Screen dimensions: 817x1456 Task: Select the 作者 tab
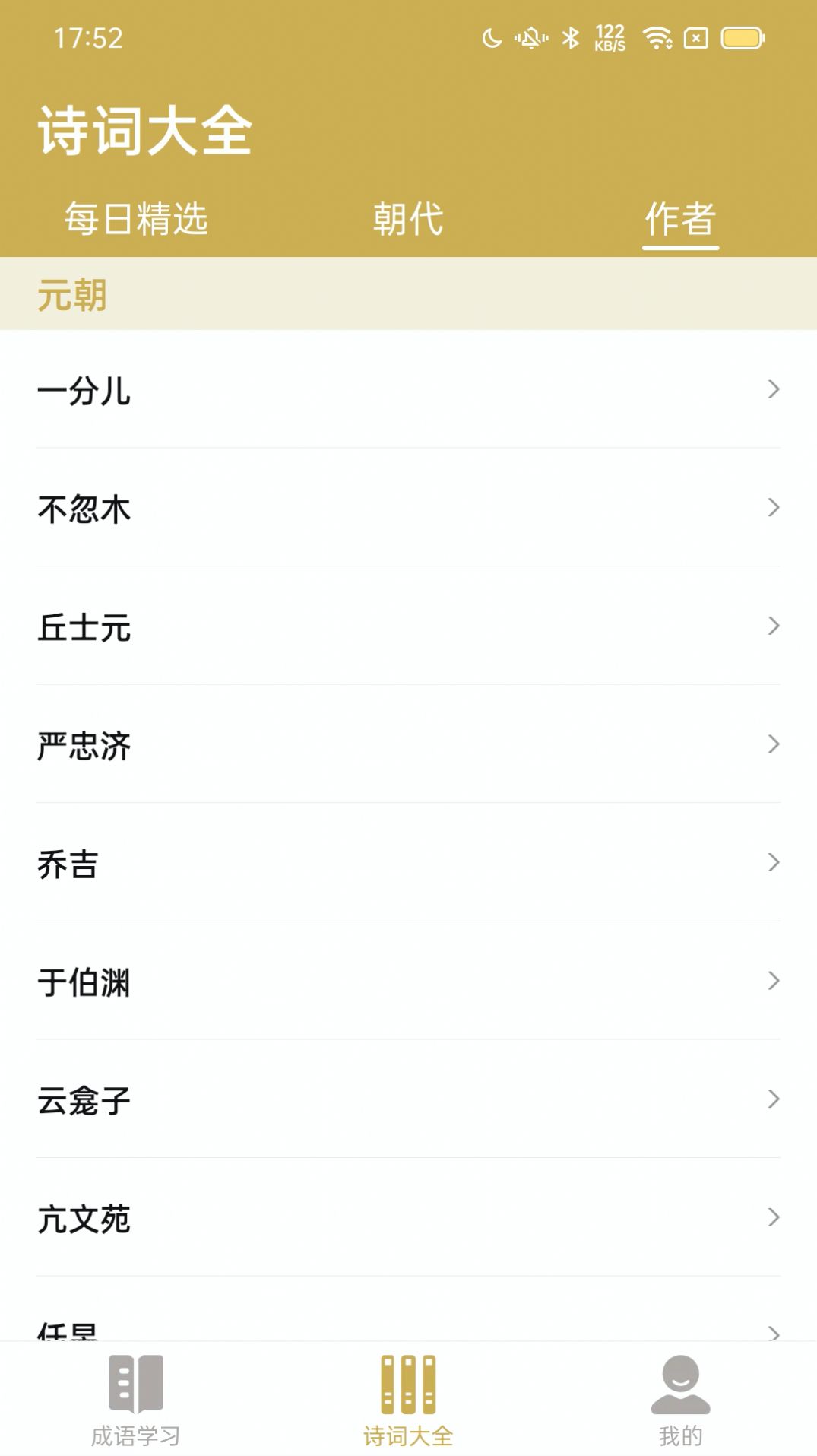[680, 219]
